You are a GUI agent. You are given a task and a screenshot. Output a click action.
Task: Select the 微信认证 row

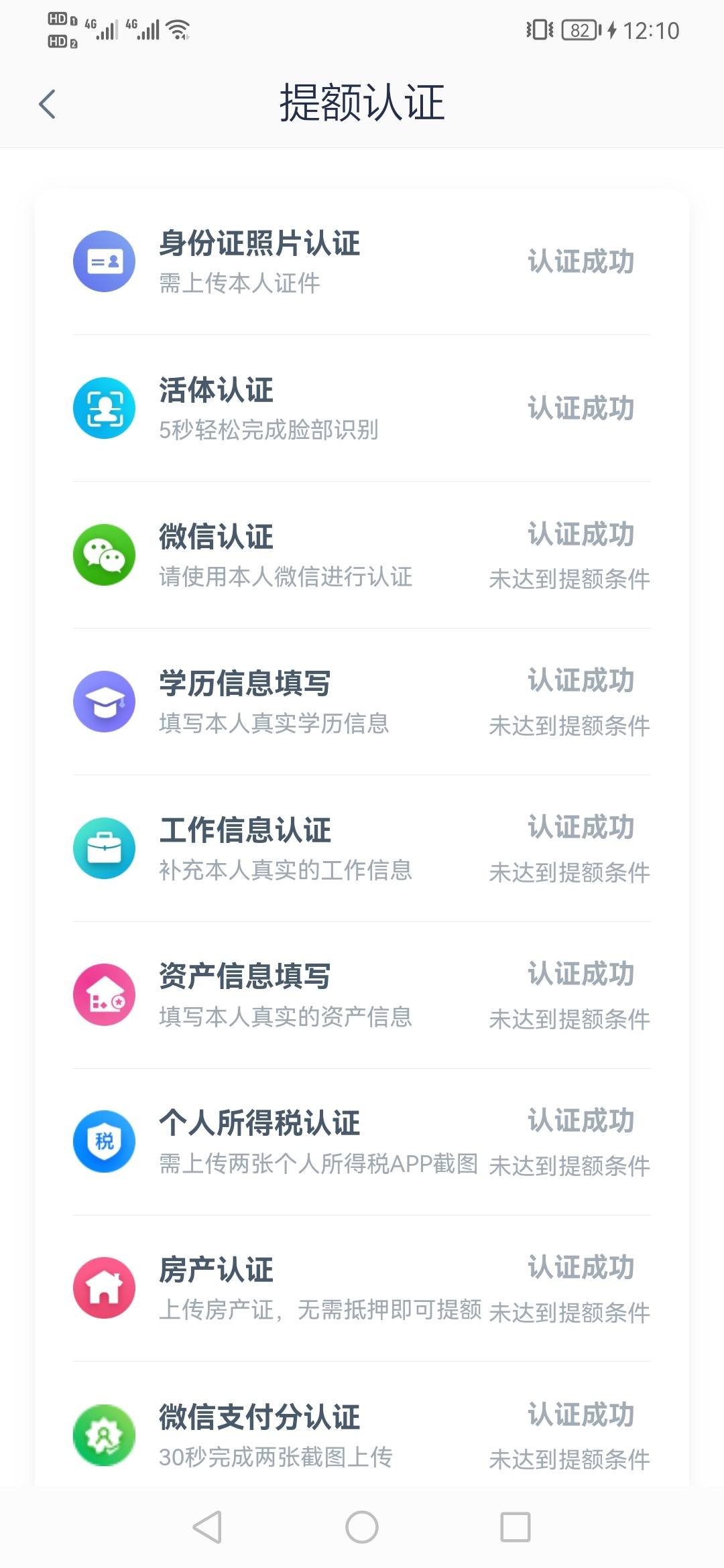pos(362,555)
